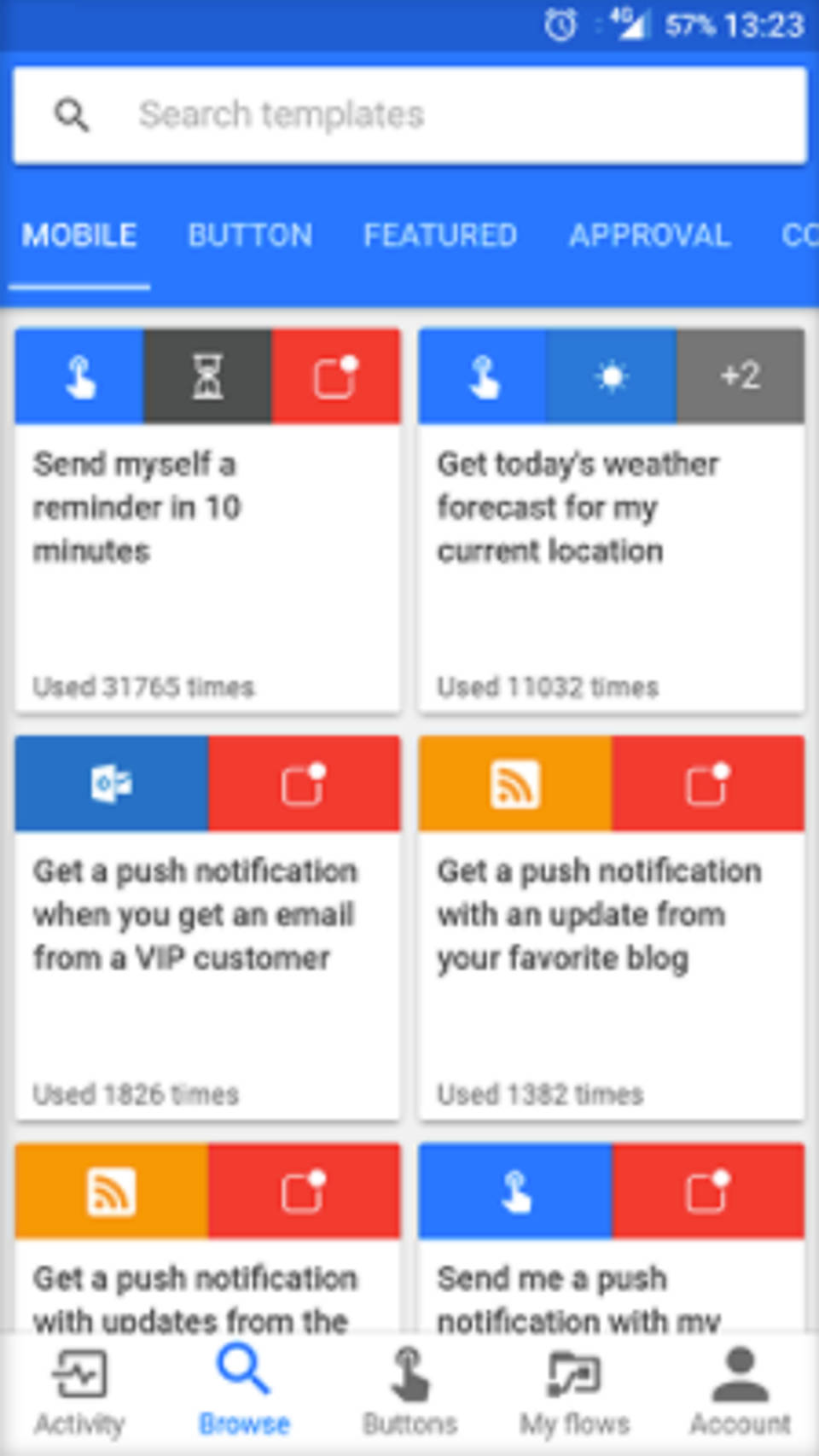Open today's weather forecast template

click(611, 521)
